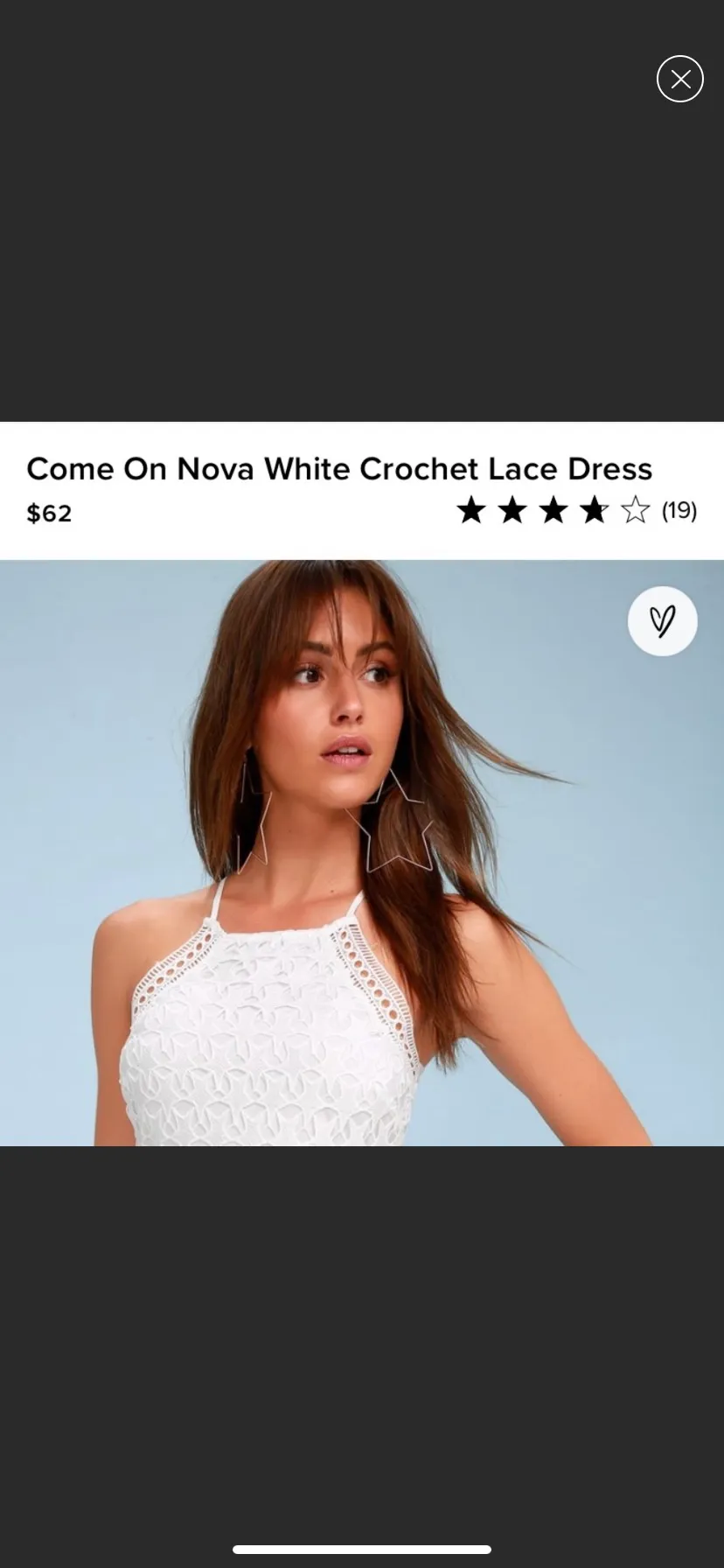
Task: Tap the empty fifth star outline
Action: click(x=635, y=510)
